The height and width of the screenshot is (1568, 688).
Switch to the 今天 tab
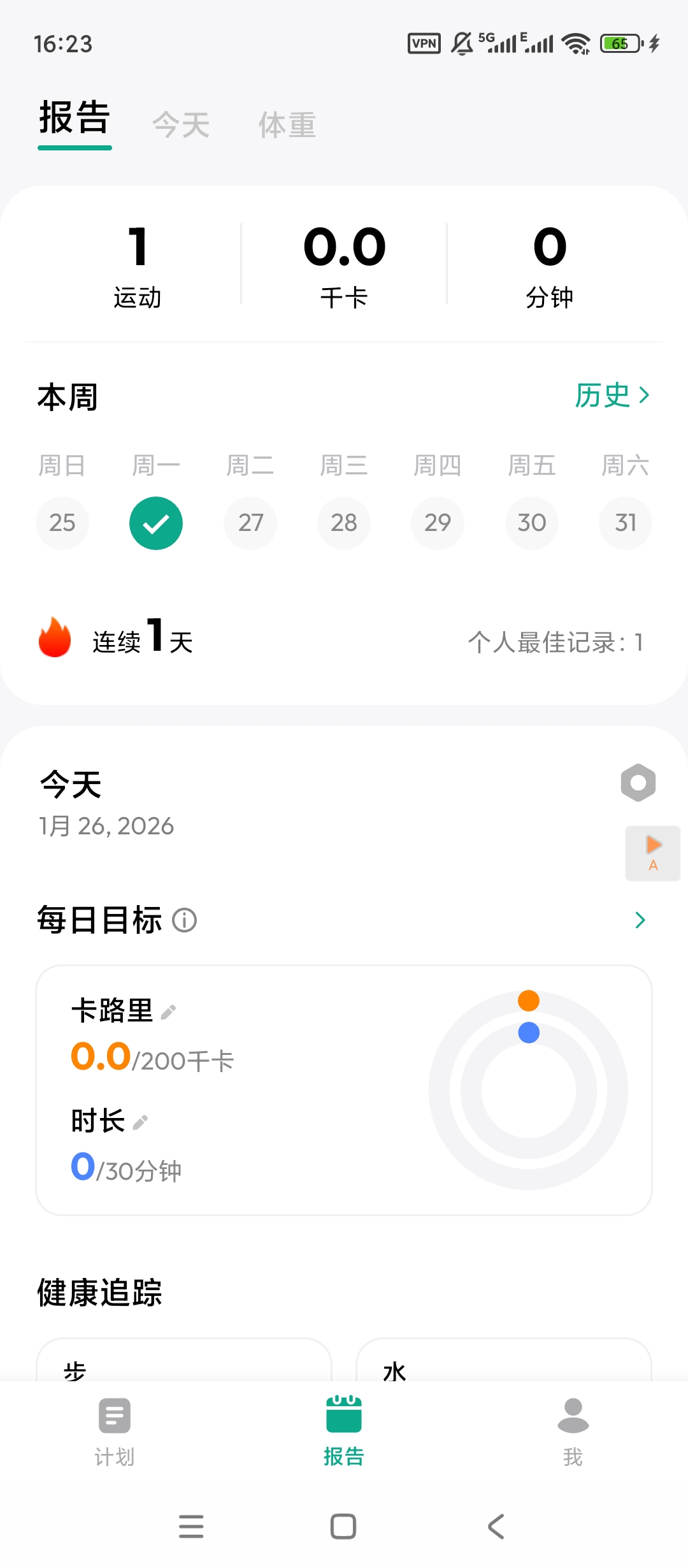(182, 124)
